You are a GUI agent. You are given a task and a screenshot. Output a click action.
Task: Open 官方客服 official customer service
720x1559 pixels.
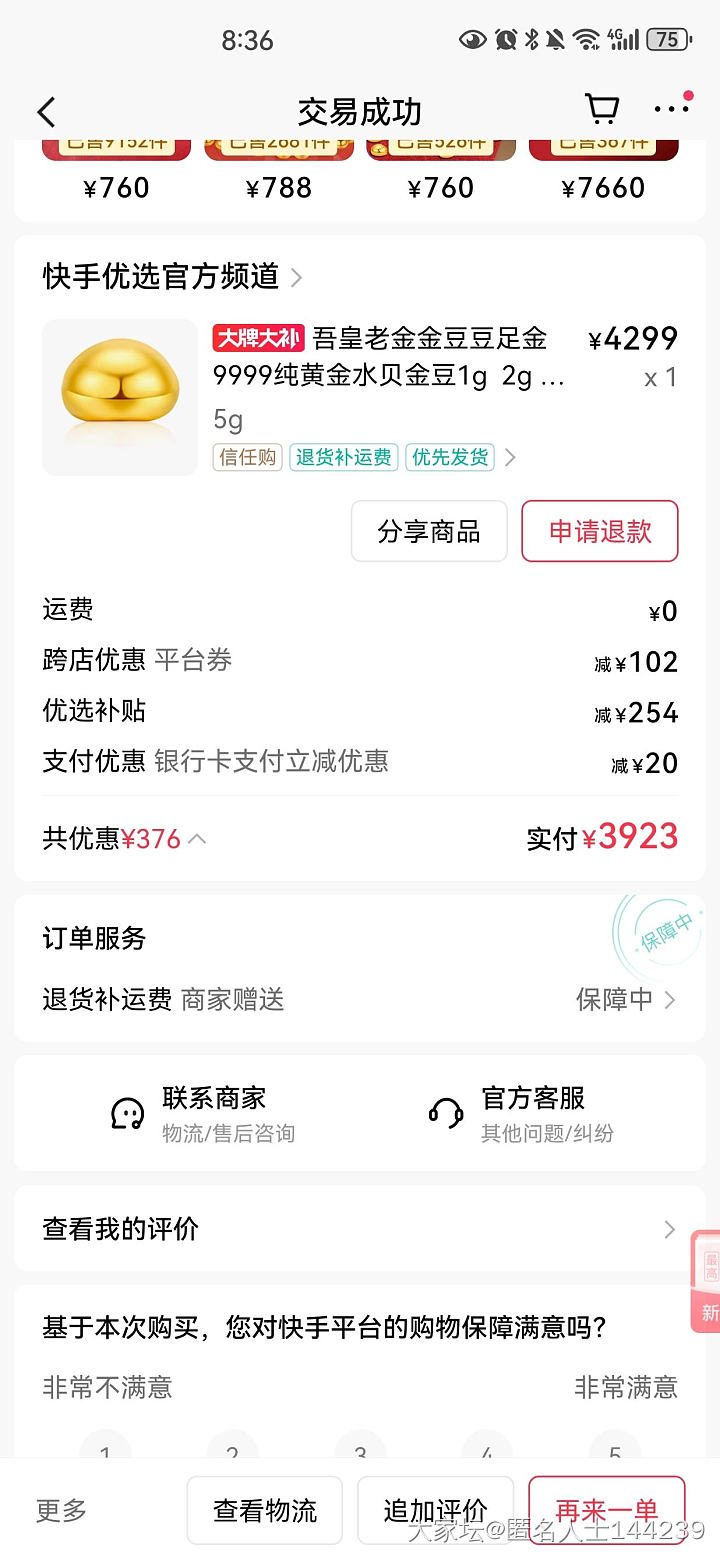tap(520, 1113)
